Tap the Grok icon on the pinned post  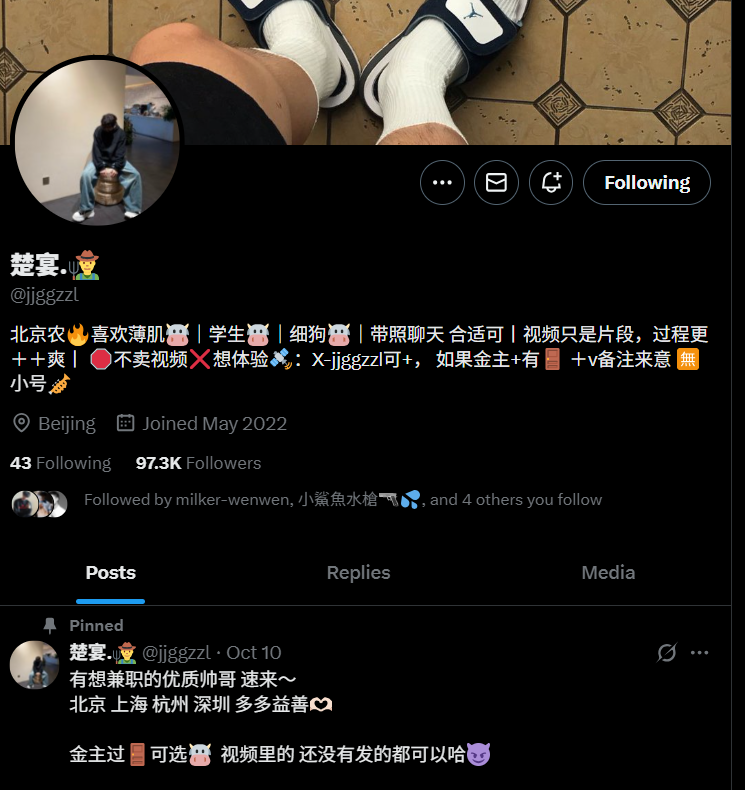click(x=666, y=653)
